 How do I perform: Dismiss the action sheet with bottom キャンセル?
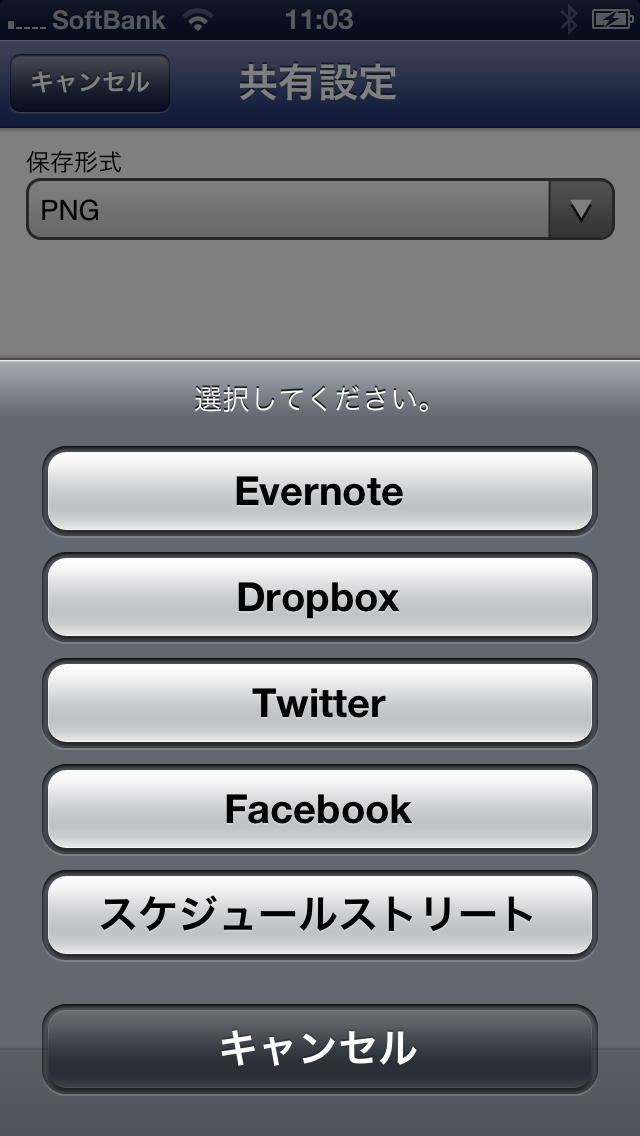click(x=319, y=1048)
